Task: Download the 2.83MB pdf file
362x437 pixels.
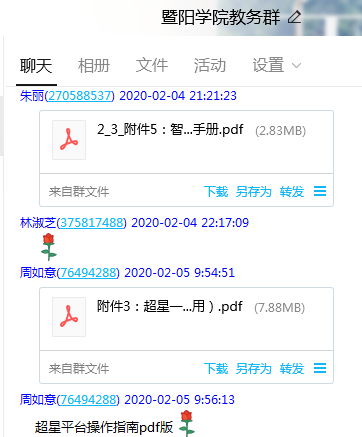Action: click(x=216, y=192)
